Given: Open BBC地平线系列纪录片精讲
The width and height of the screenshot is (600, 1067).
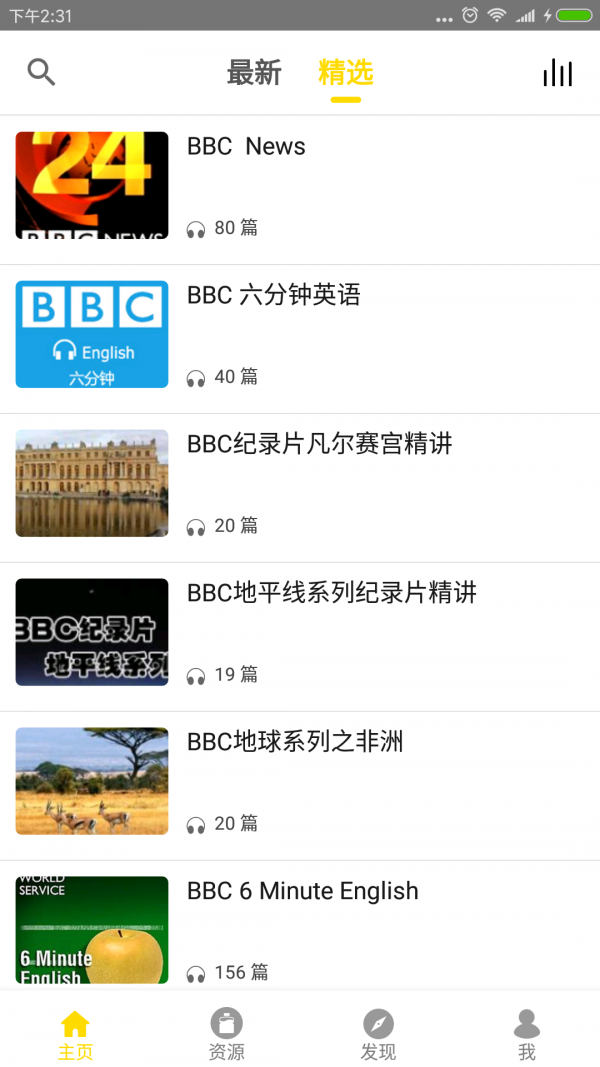Looking at the screenshot, I should [331, 594].
